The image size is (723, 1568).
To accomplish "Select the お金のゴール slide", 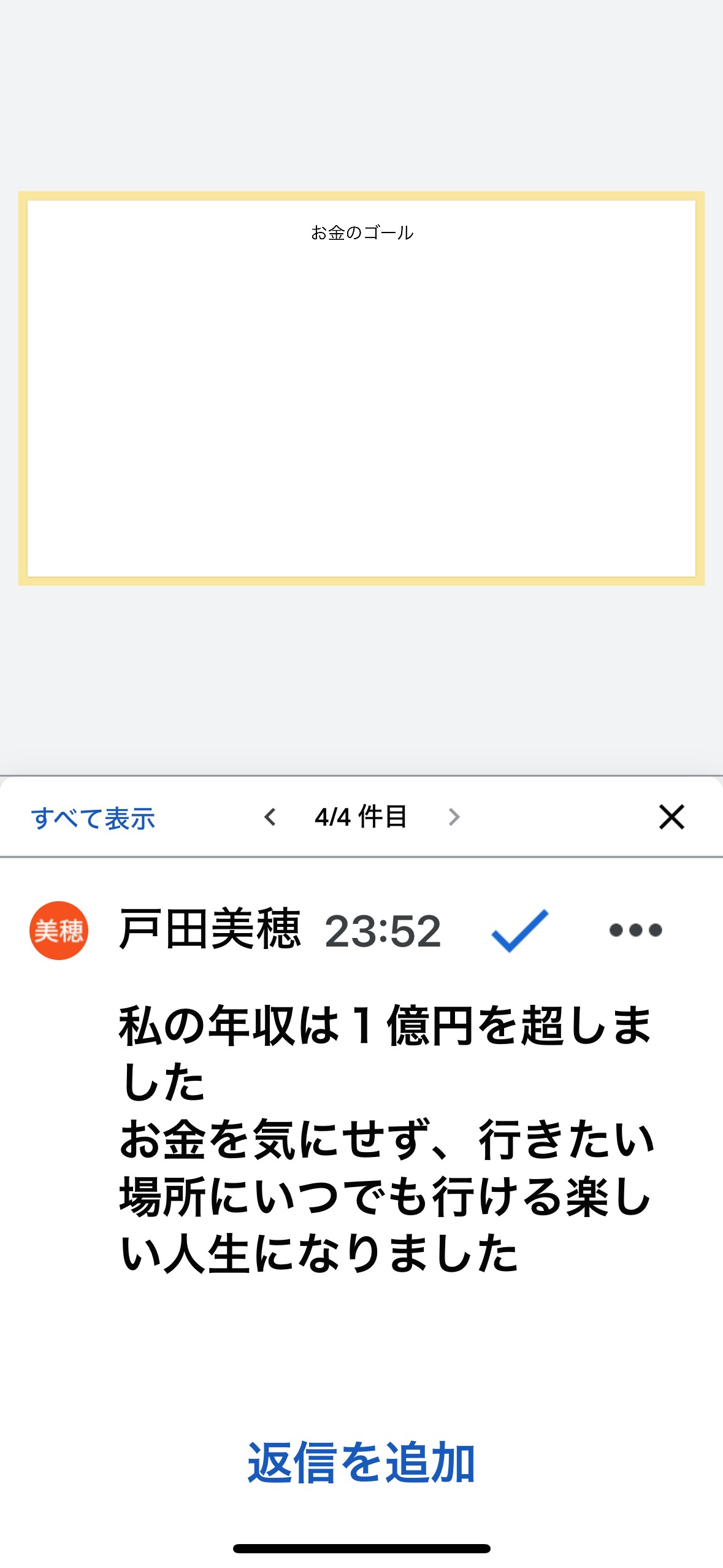I will tap(361, 388).
